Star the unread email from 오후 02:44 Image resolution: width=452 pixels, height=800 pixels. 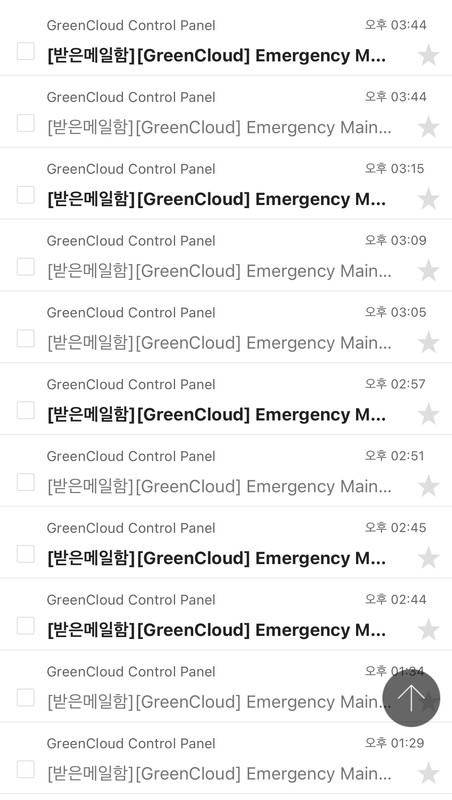(429, 630)
